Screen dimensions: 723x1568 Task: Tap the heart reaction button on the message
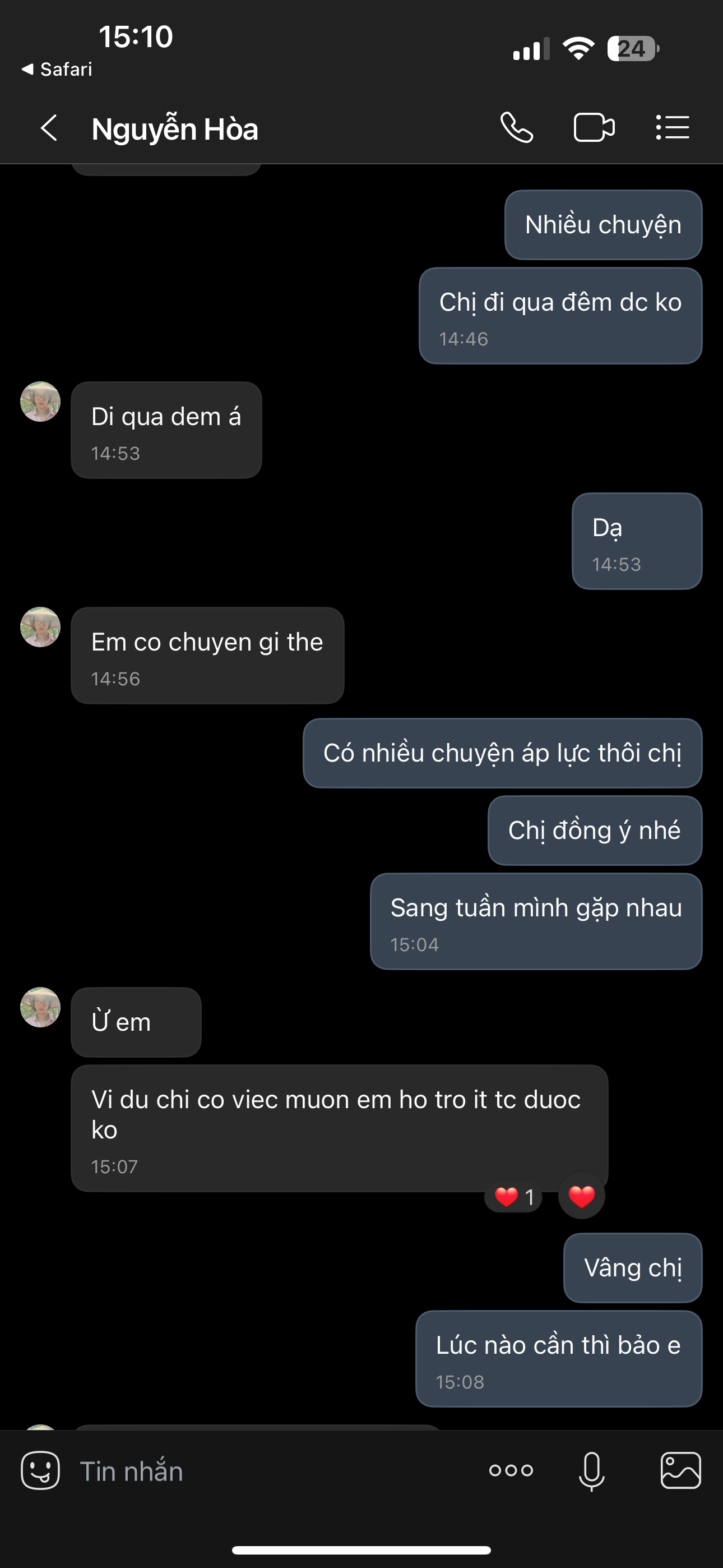click(x=581, y=1196)
